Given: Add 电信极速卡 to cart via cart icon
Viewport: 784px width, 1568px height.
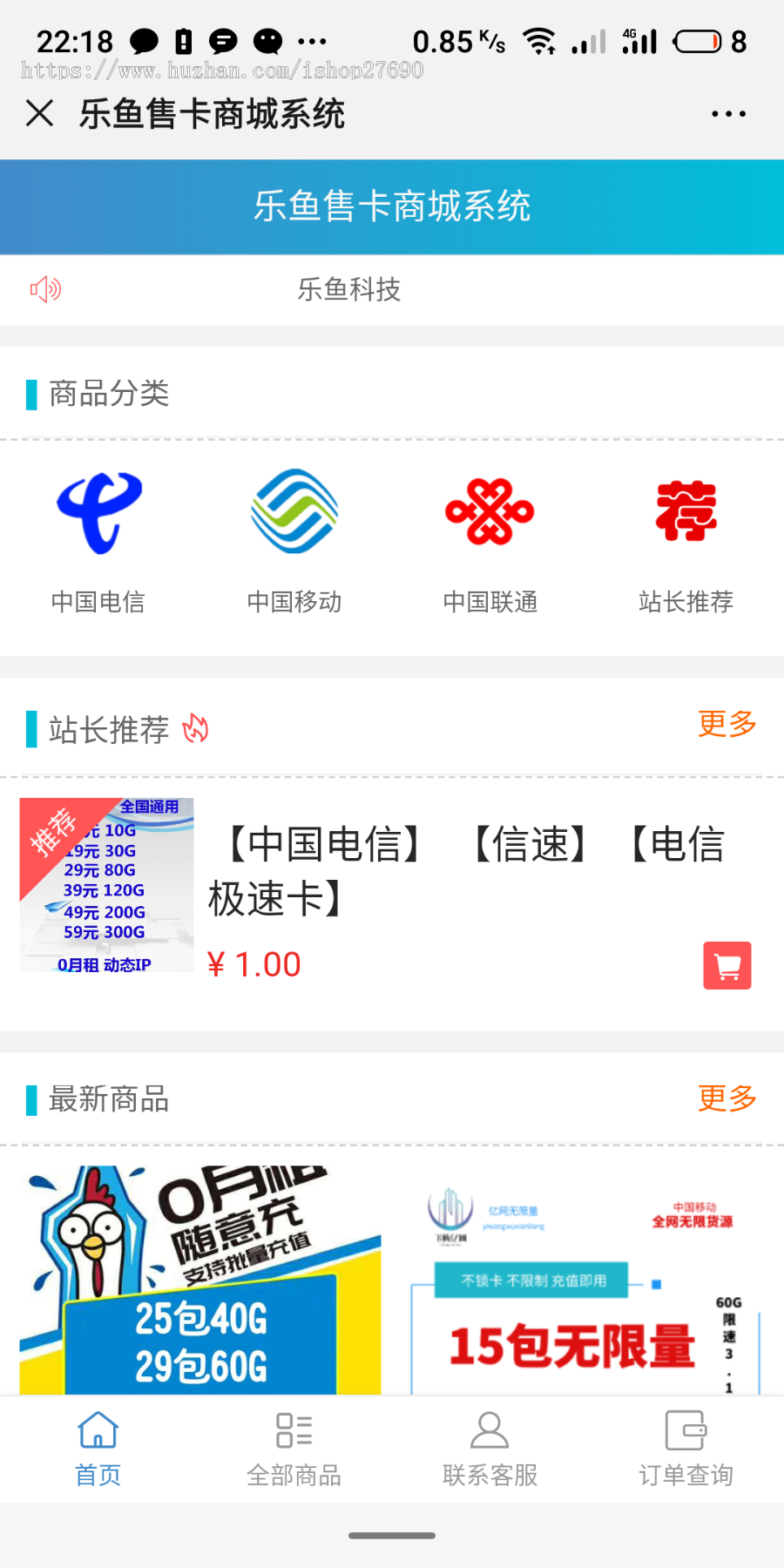Looking at the screenshot, I should pyautogui.click(x=727, y=965).
